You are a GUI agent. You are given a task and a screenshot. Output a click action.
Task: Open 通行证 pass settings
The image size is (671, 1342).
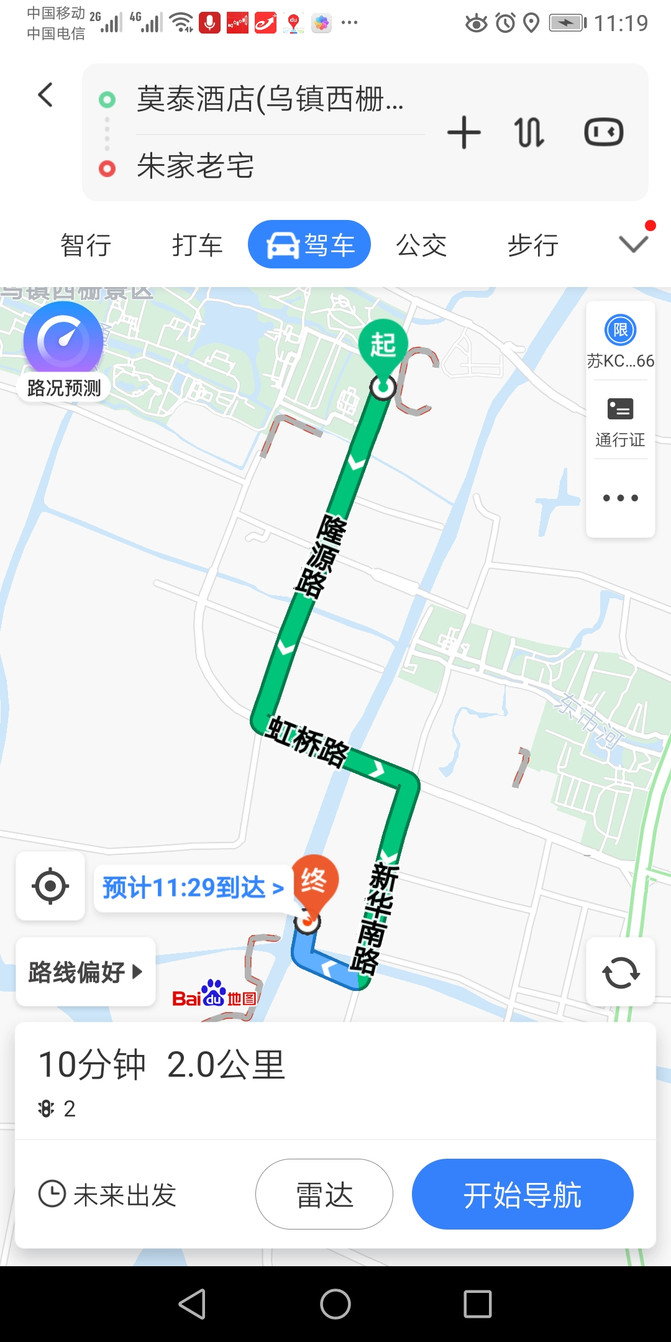(620, 422)
